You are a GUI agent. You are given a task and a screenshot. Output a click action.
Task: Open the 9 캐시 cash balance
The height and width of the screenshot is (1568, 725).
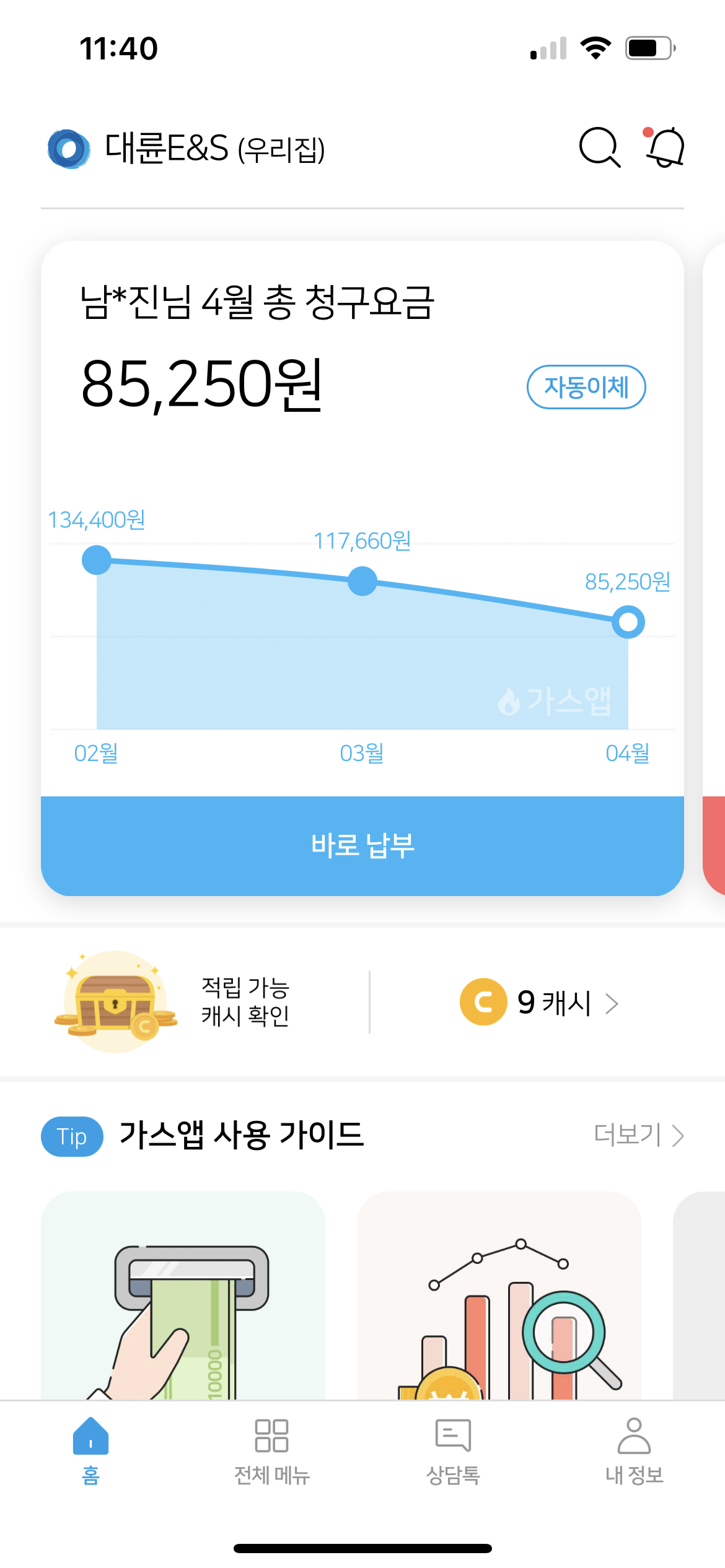click(540, 1002)
